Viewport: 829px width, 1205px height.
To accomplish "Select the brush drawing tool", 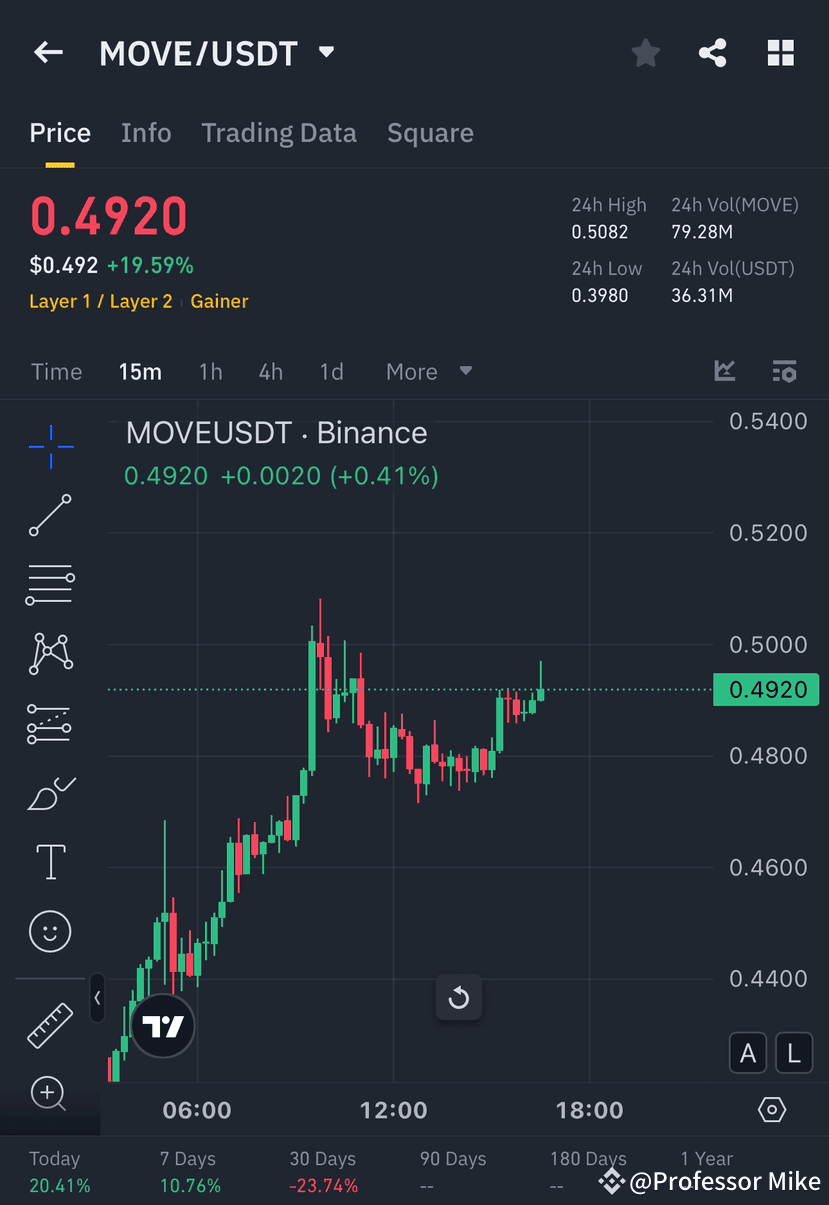I will 49,792.
